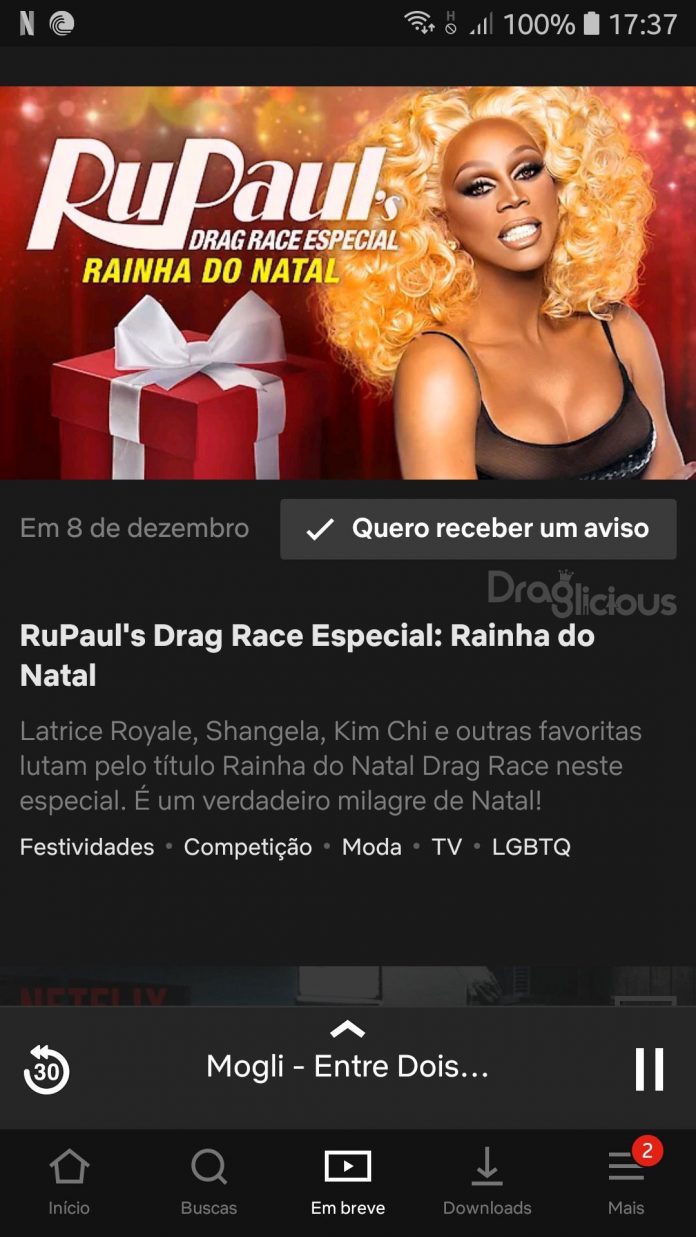Image resolution: width=696 pixels, height=1237 pixels.
Task: Open the RuPaul's Drag Race Especial banner
Action: coord(348,283)
